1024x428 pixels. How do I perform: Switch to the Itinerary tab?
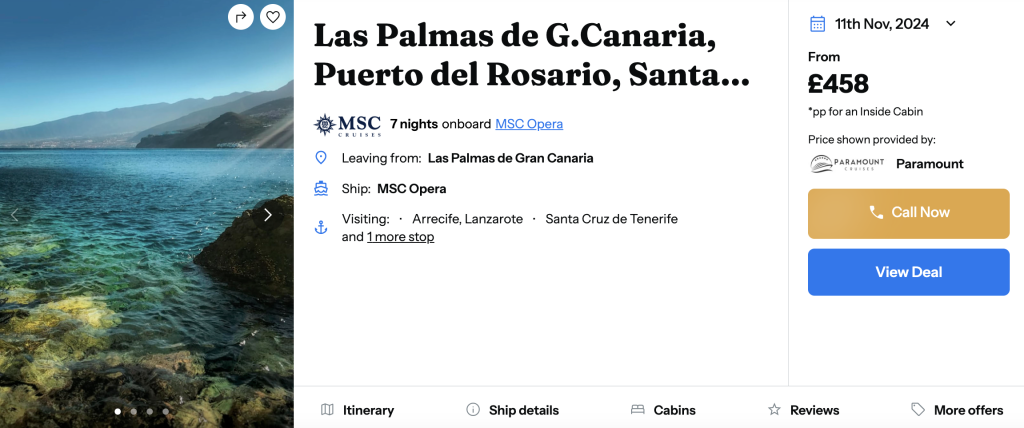[357, 410]
